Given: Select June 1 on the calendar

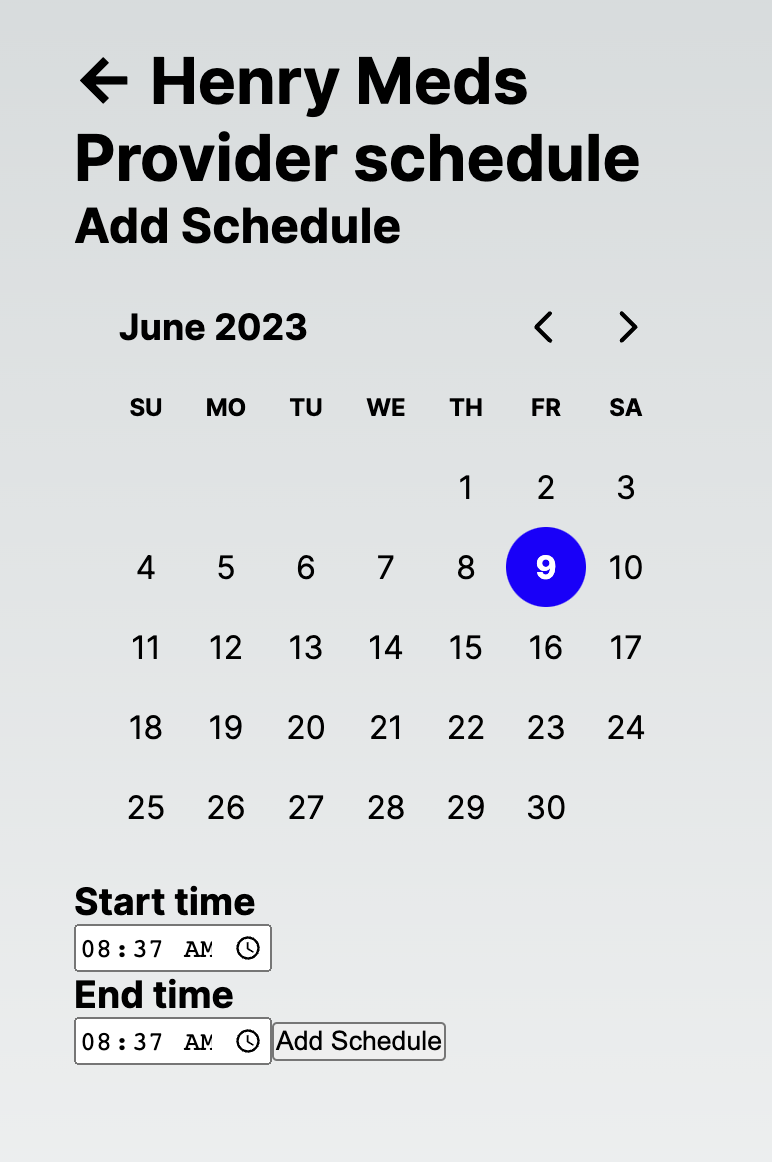Looking at the screenshot, I should 466,488.
